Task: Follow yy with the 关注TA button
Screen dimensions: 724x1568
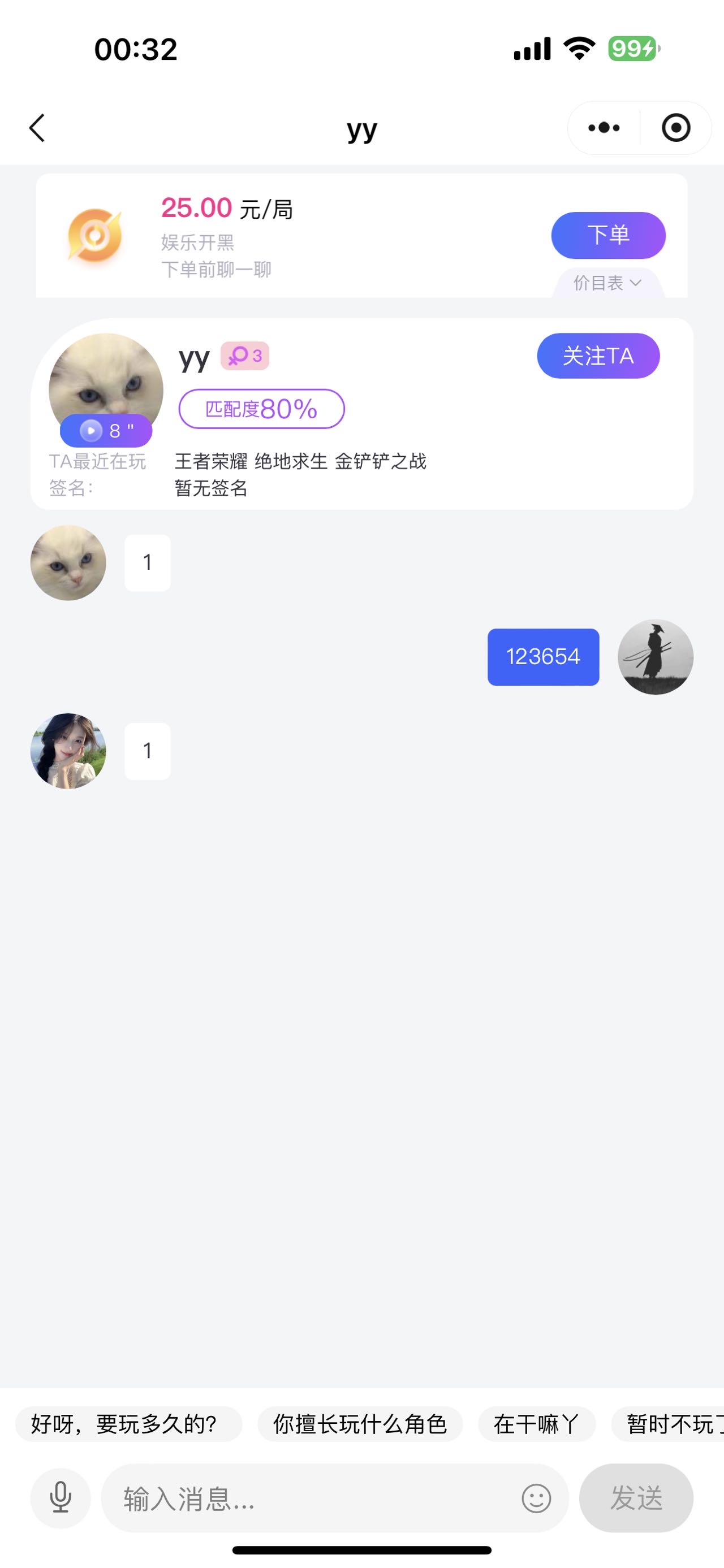Action: click(598, 356)
